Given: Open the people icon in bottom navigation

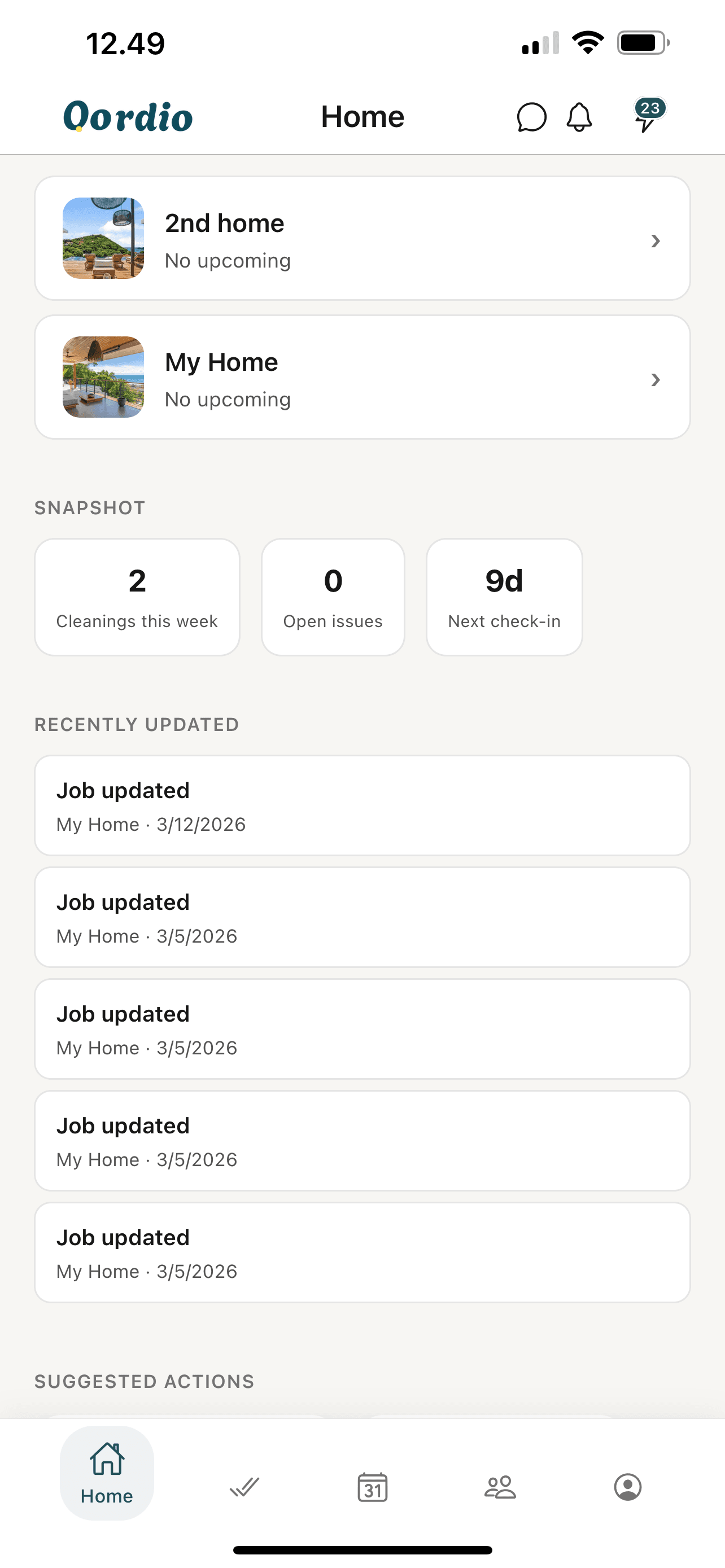Looking at the screenshot, I should click(x=500, y=1486).
